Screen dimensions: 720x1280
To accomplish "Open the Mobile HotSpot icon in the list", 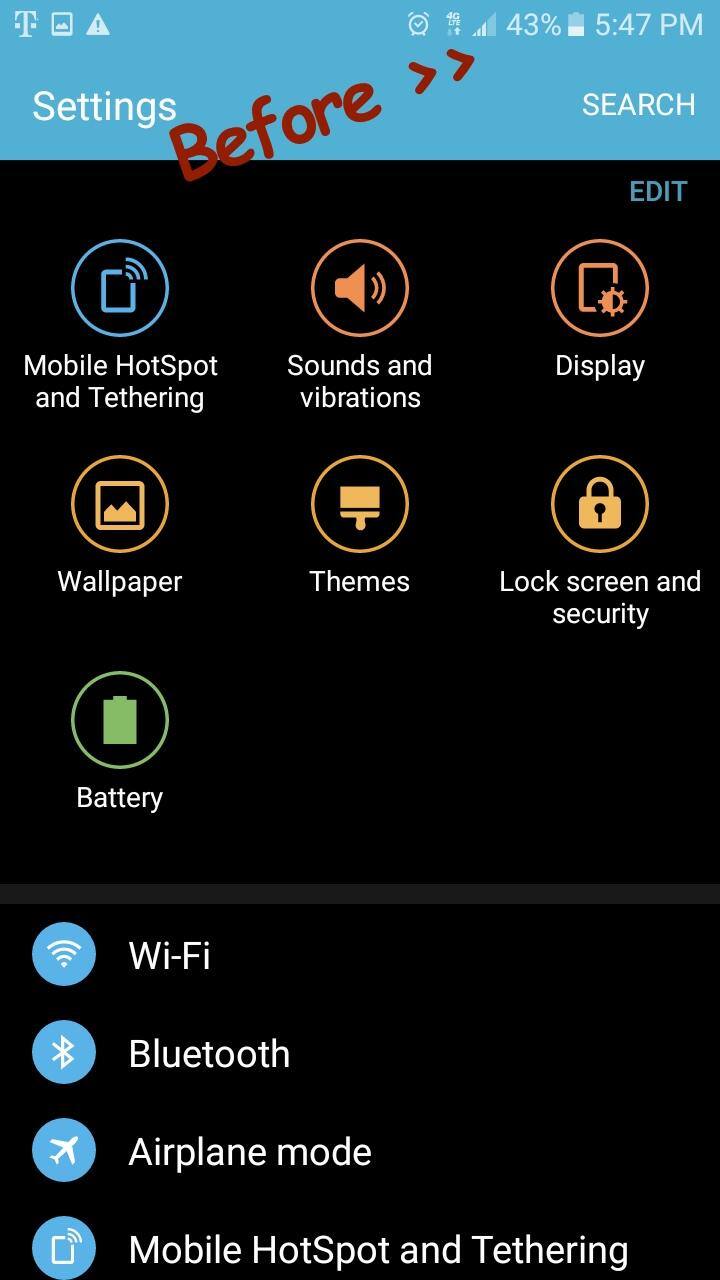I will (64, 1247).
